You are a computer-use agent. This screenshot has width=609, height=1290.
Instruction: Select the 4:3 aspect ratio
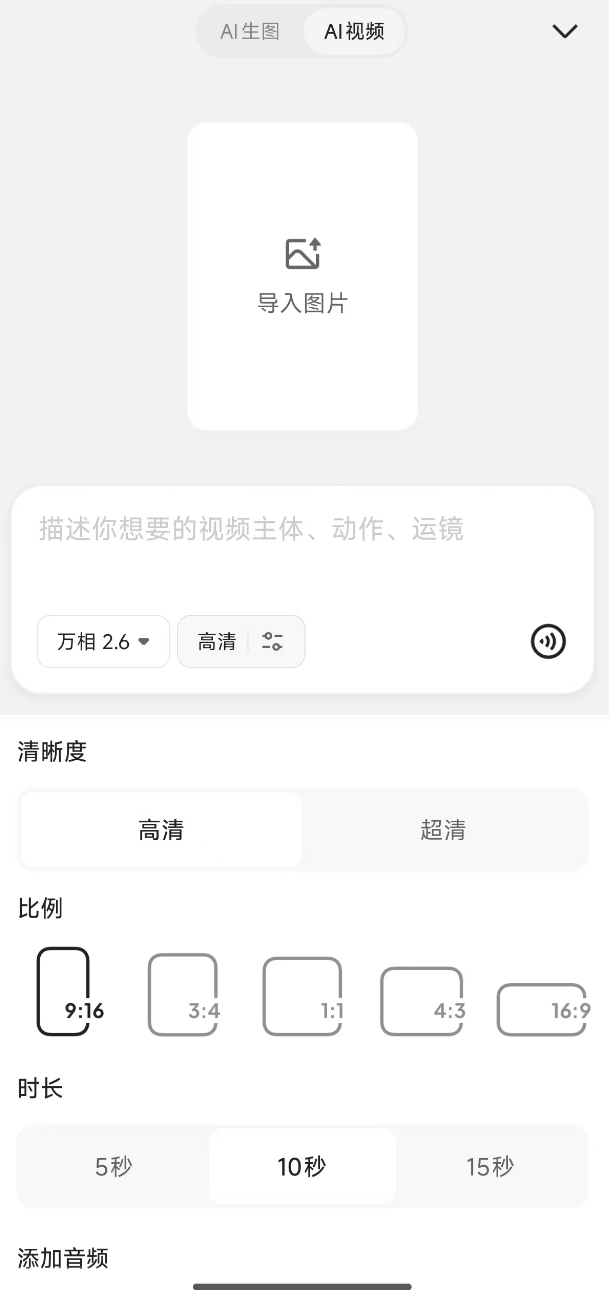pos(422,1001)
